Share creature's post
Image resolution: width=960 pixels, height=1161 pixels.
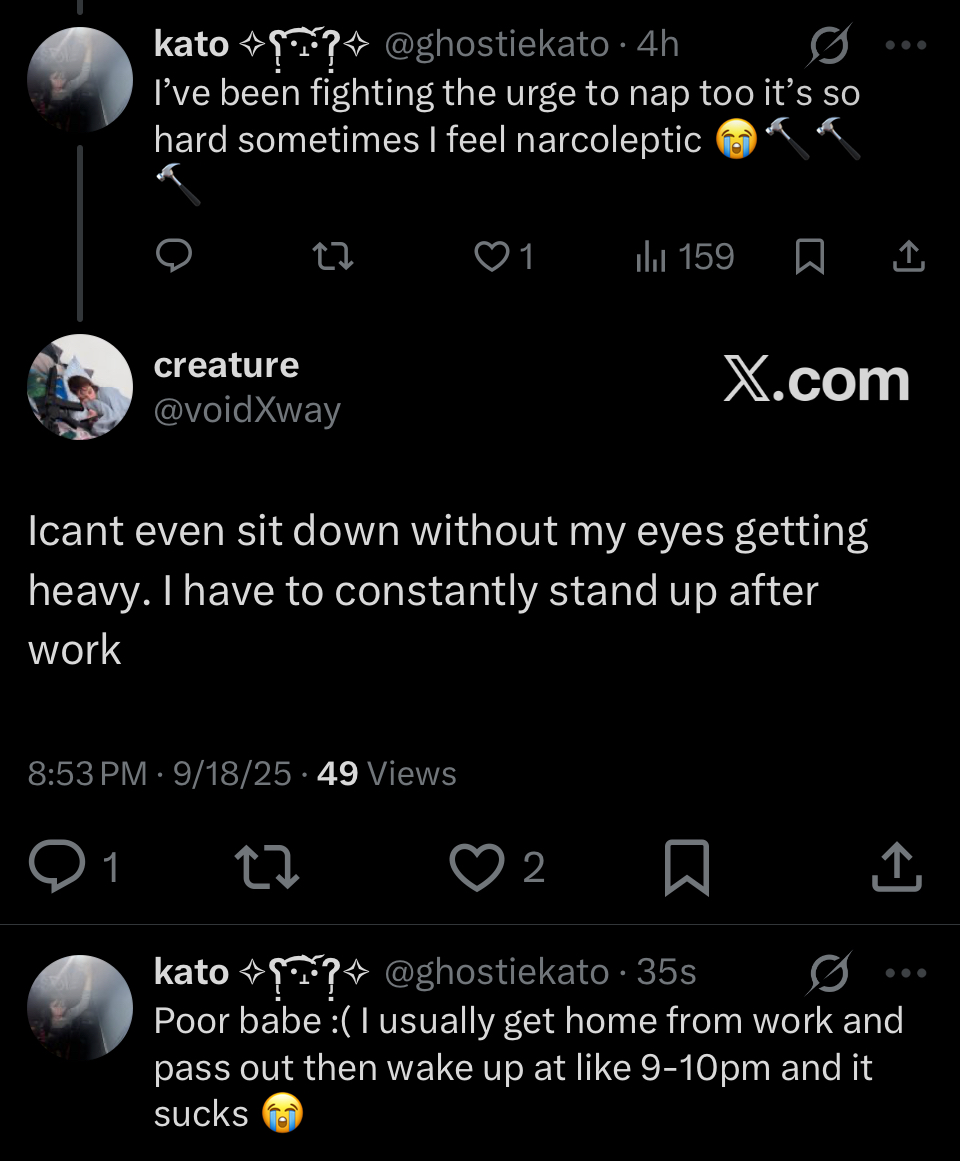click(895, 867)
